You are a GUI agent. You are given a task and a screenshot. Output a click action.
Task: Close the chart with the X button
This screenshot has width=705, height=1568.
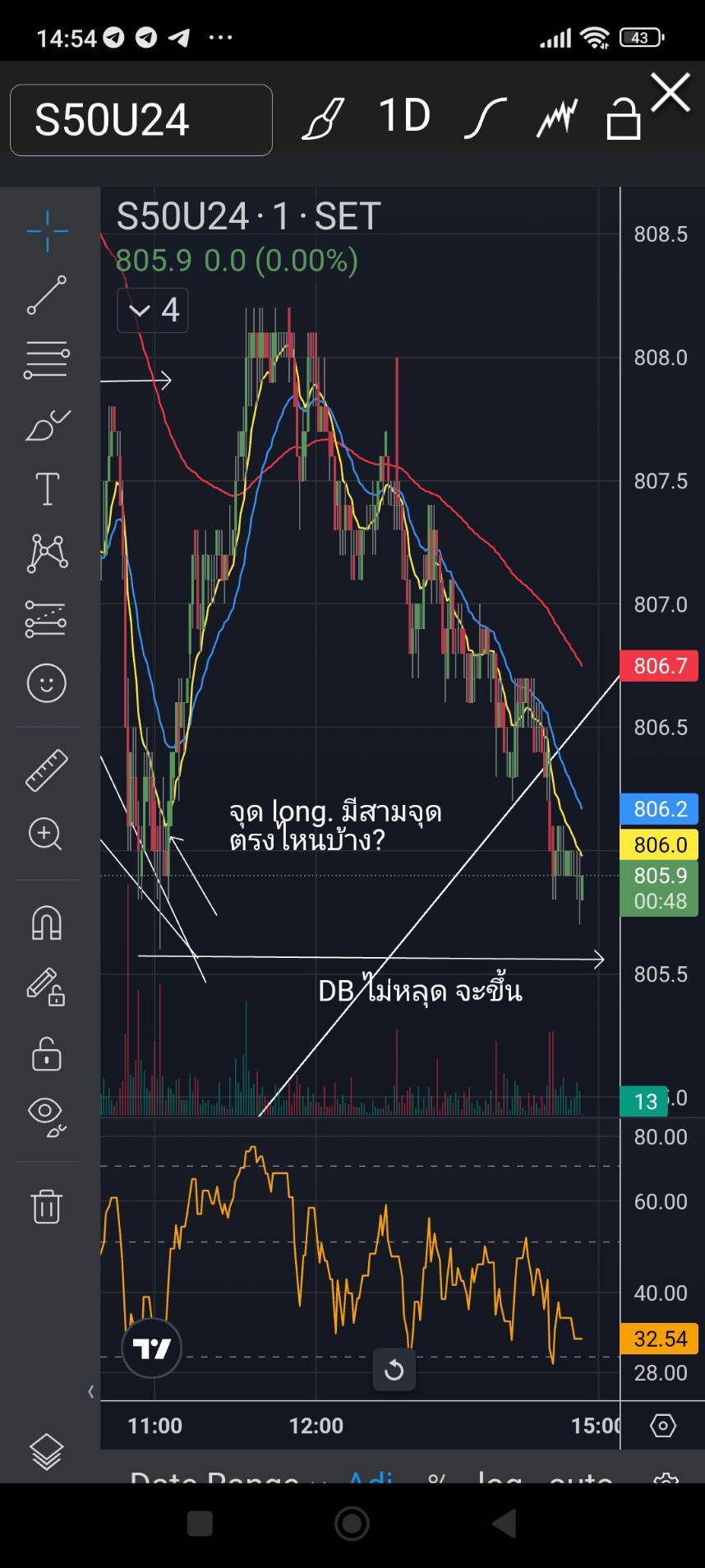670,92
